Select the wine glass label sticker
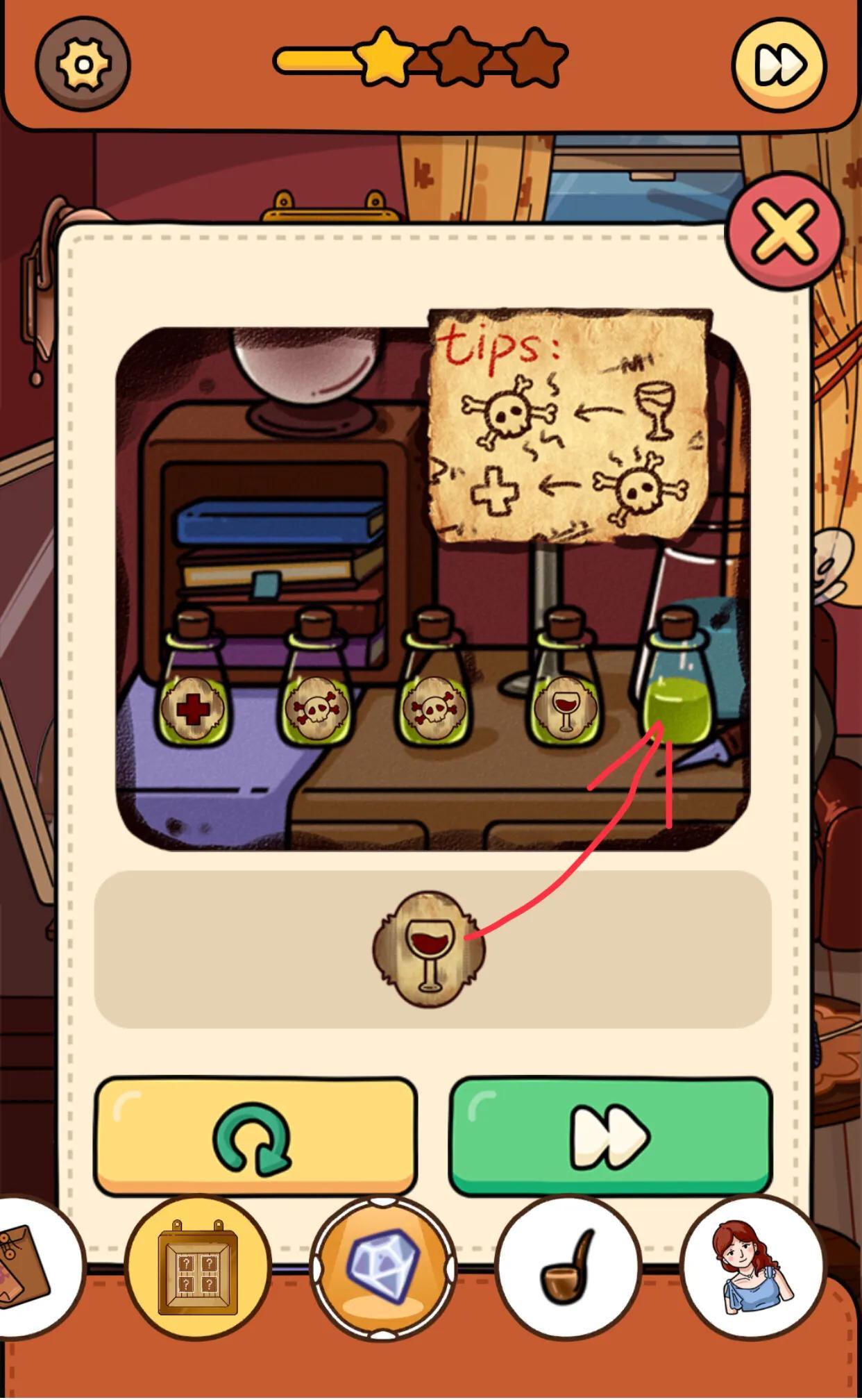Screen dimensions: 862x1400 [430, 949]
